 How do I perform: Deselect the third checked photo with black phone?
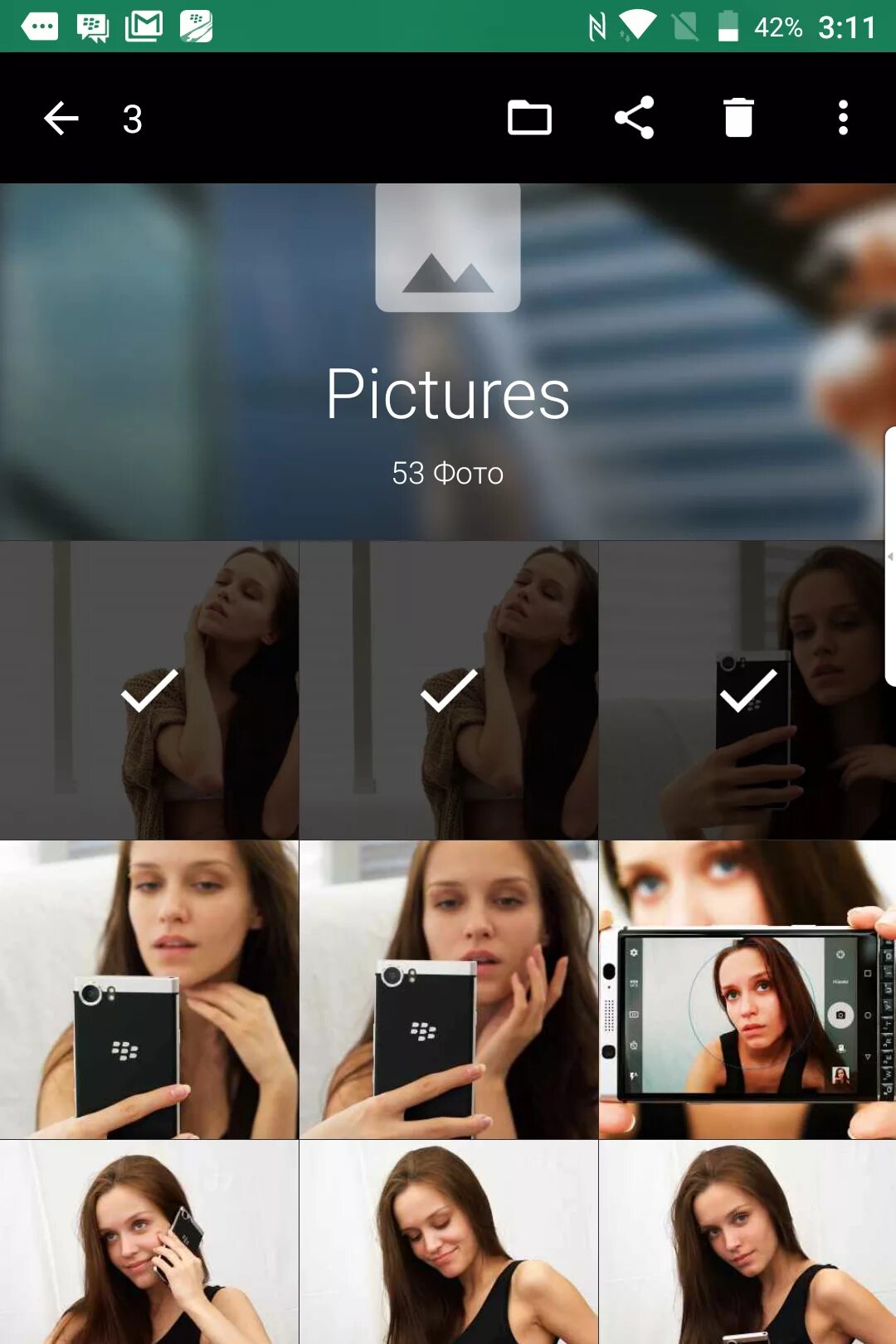click(747, 690)
